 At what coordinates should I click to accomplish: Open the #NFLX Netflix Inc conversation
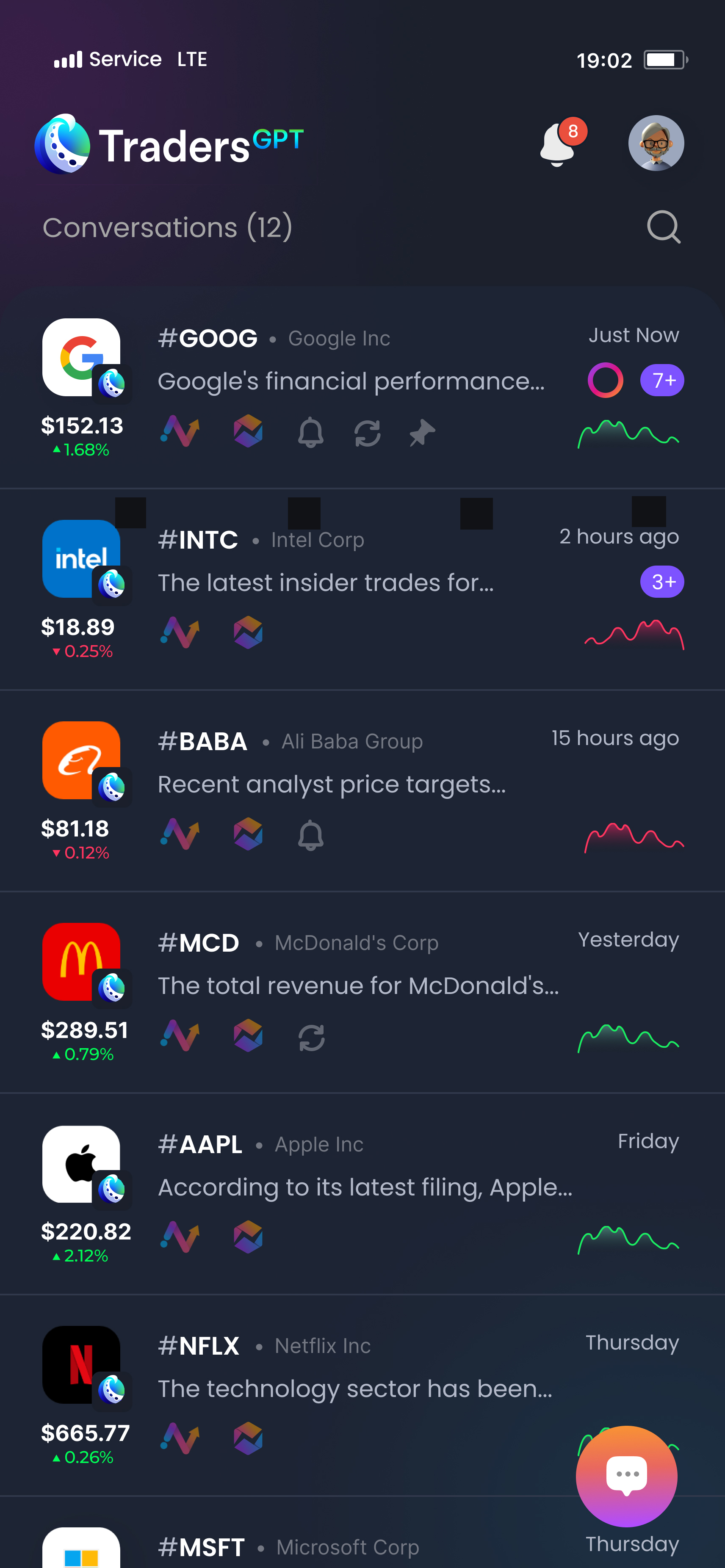point(355,1389)
